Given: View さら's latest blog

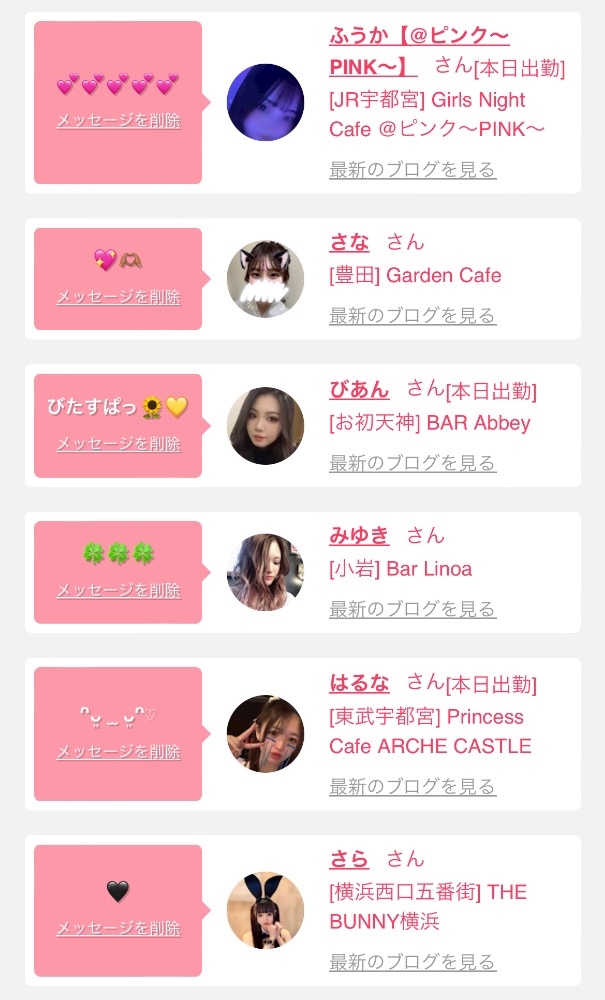Looking at the screenshot, I should (412, 961).
